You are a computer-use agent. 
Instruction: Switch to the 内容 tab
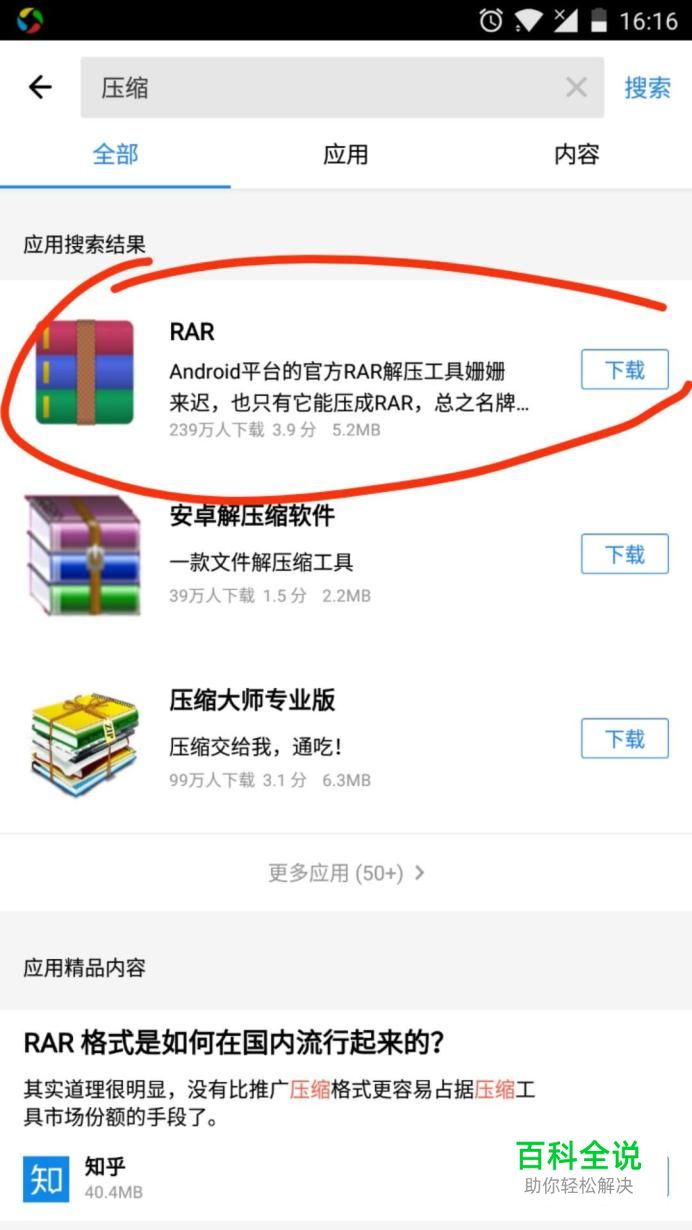576,155
